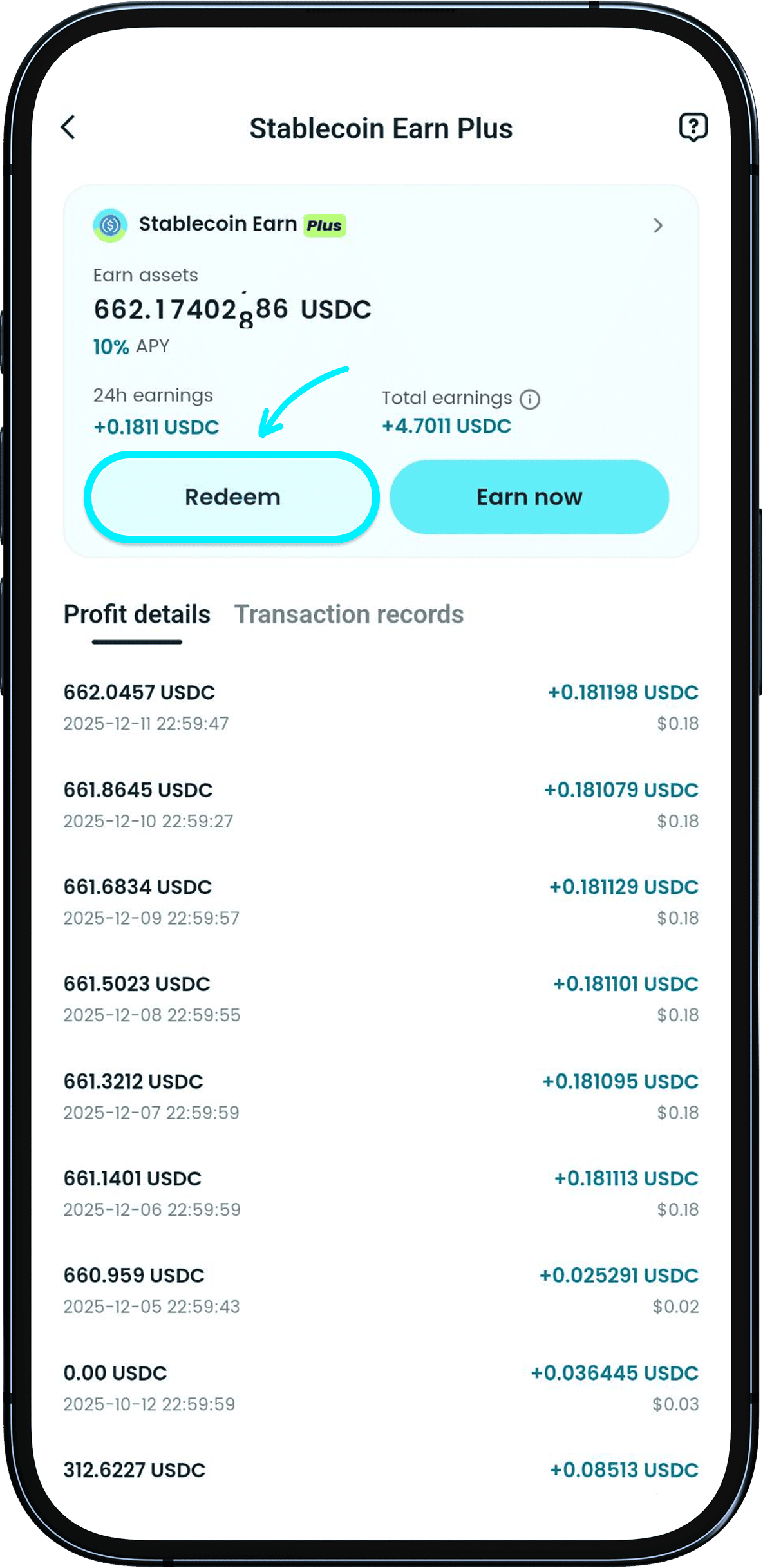Tap the Stablecoin Earn coin icon
This screenshot has width=763, height=1568.
pos(110,226)
